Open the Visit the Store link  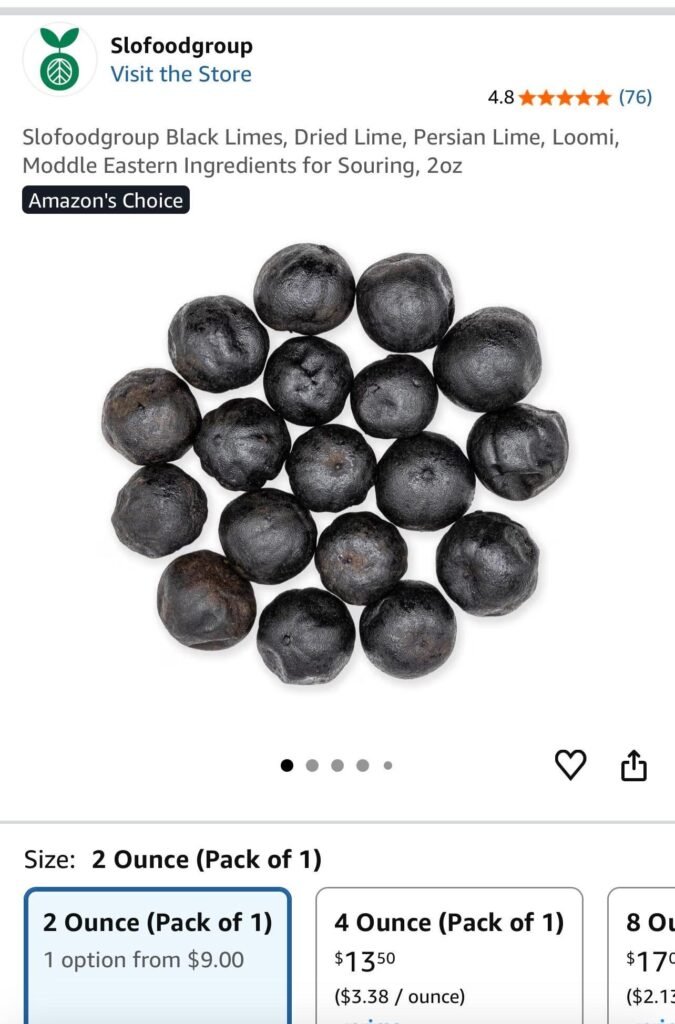pyautogui.click(x=181, y=74)
